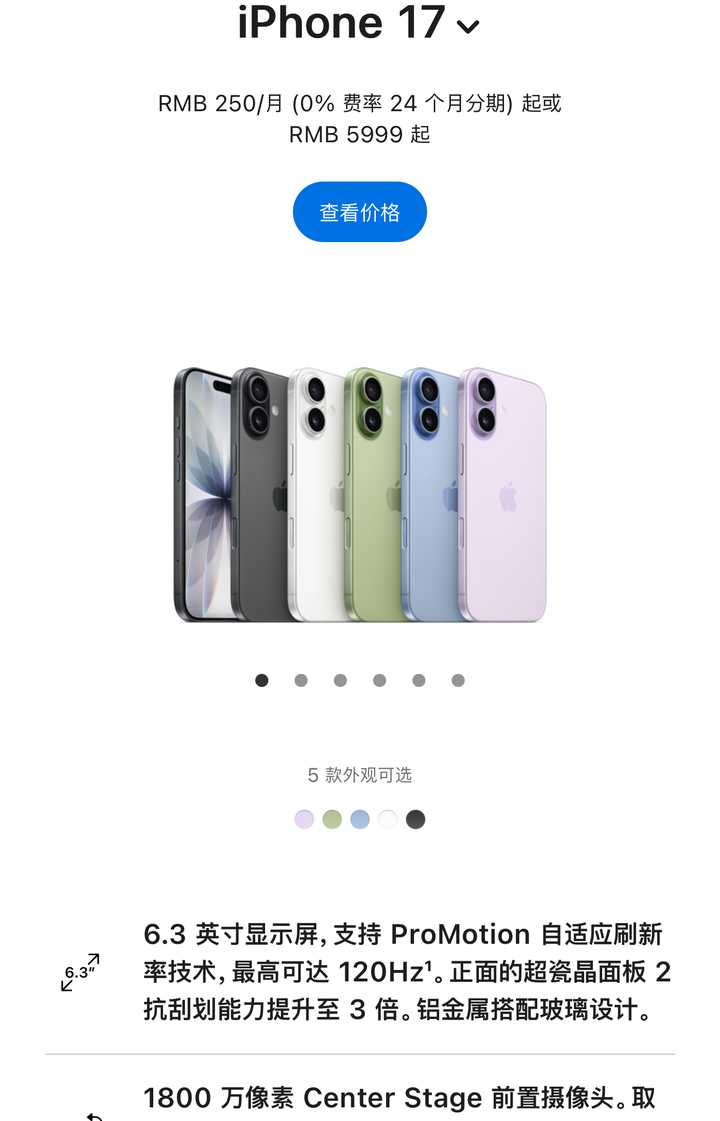Select the third carousel dot
Screen dimensions: 720x1121
[340, 680]
